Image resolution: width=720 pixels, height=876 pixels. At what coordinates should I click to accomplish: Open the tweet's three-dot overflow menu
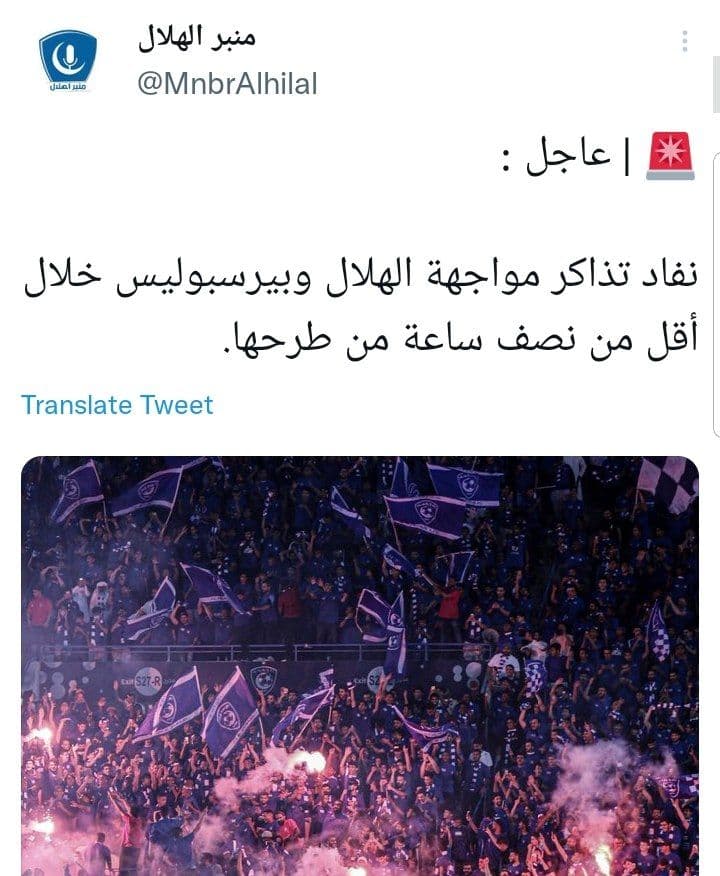(685, 41)
